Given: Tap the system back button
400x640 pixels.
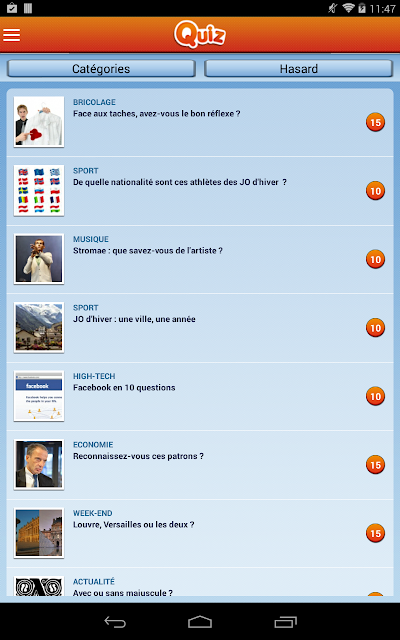Looking at the screenshot, I should [x=115, y=622].
